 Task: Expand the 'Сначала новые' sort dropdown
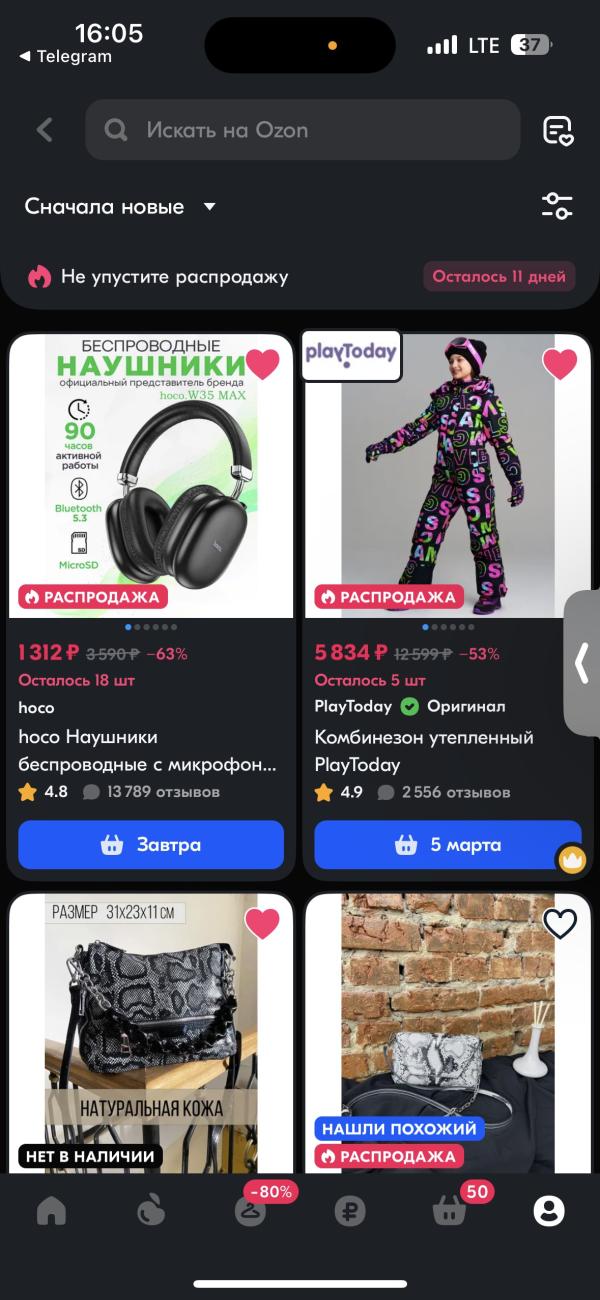click(x=120, y=207)
